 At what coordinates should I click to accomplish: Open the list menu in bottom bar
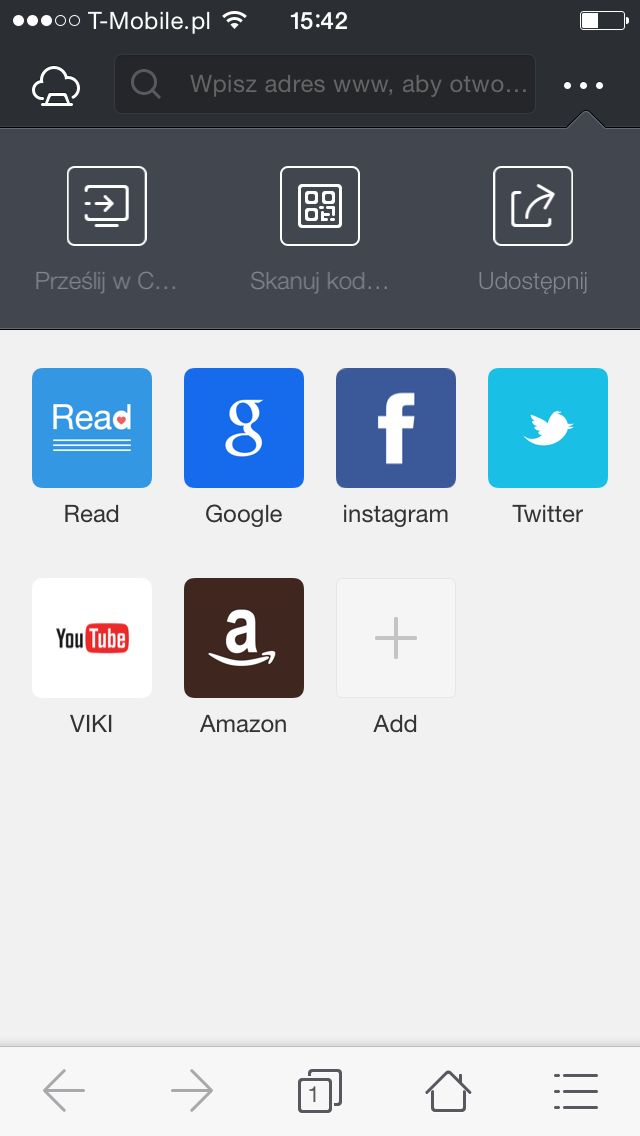point(575,1091)
